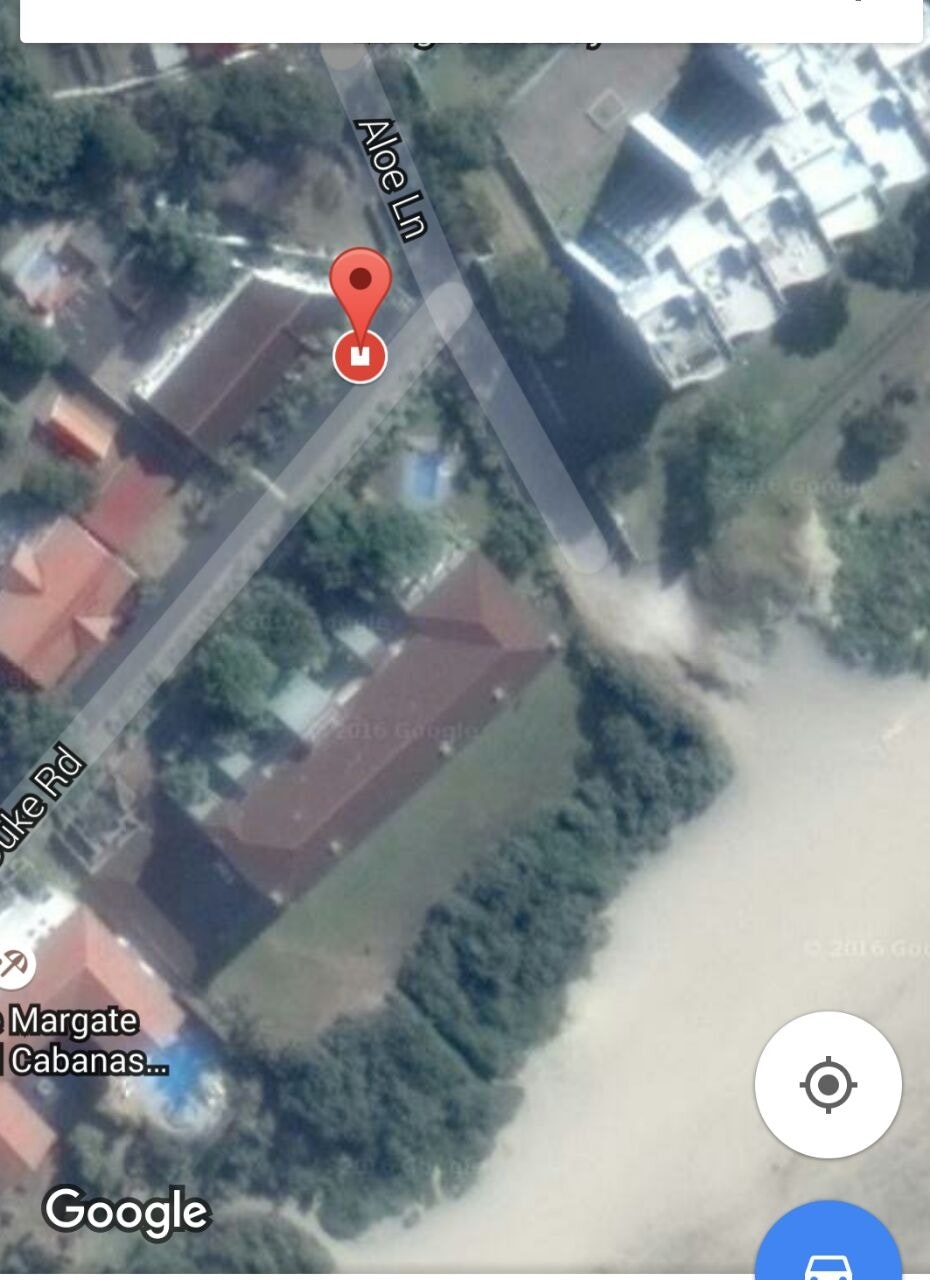This screenshot has width=930, height=1280.
Task: Open the Margate Cabanas place marker
Action: 14,966
